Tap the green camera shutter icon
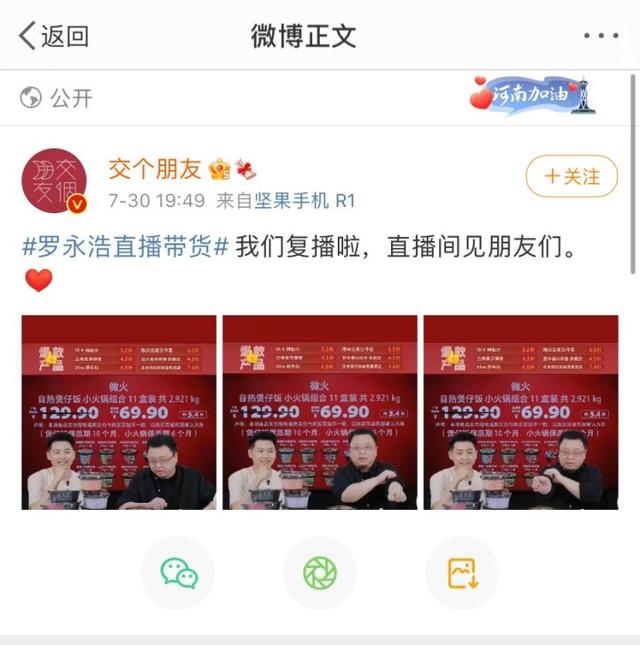This screenshot has width=640, height=645. coord(320,573)
